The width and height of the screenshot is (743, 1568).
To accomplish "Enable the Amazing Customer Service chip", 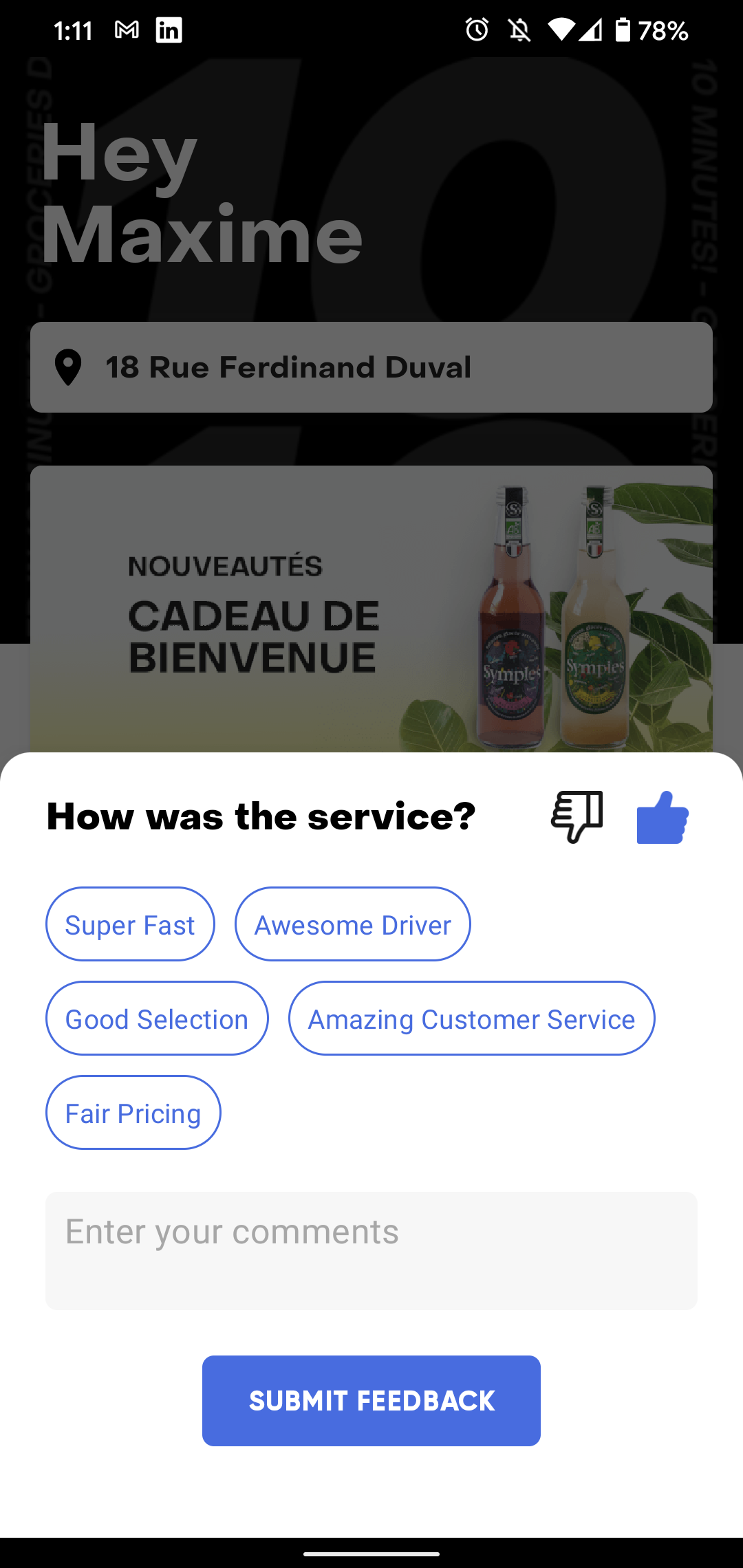I will point(471,1019).
